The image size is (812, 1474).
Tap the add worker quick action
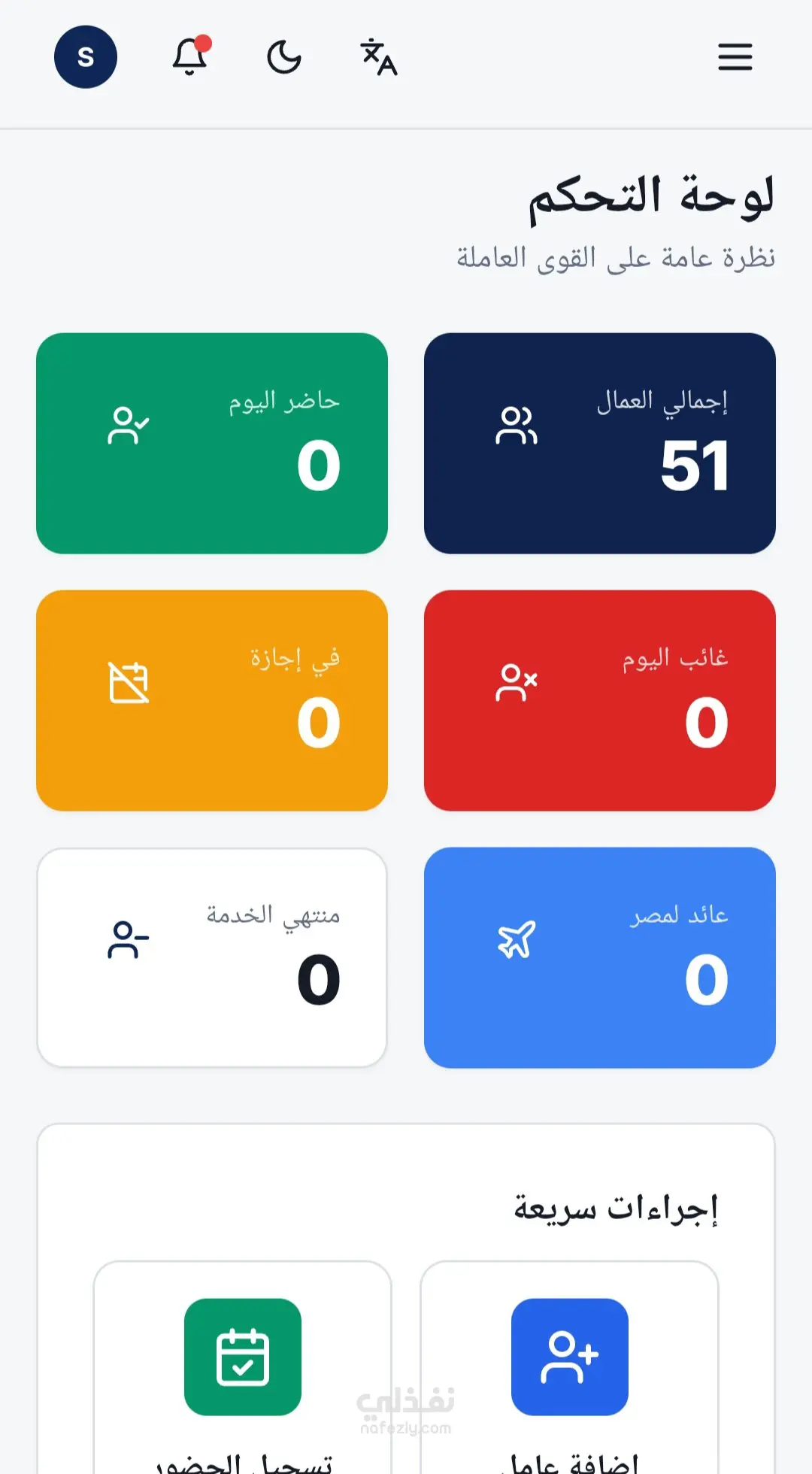pos(570,1367)
